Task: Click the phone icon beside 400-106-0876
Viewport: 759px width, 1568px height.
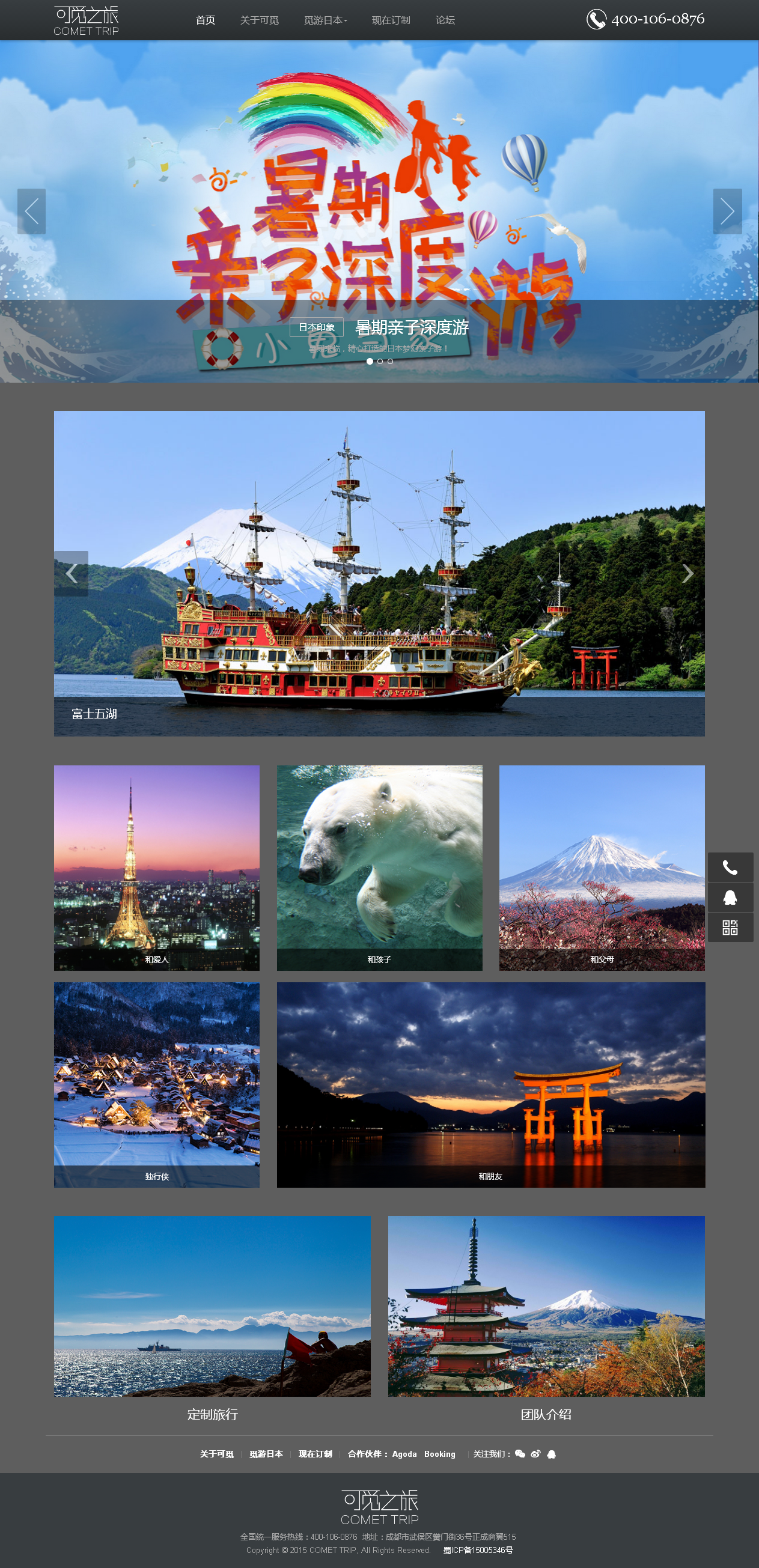Action: tap(597, 19)
